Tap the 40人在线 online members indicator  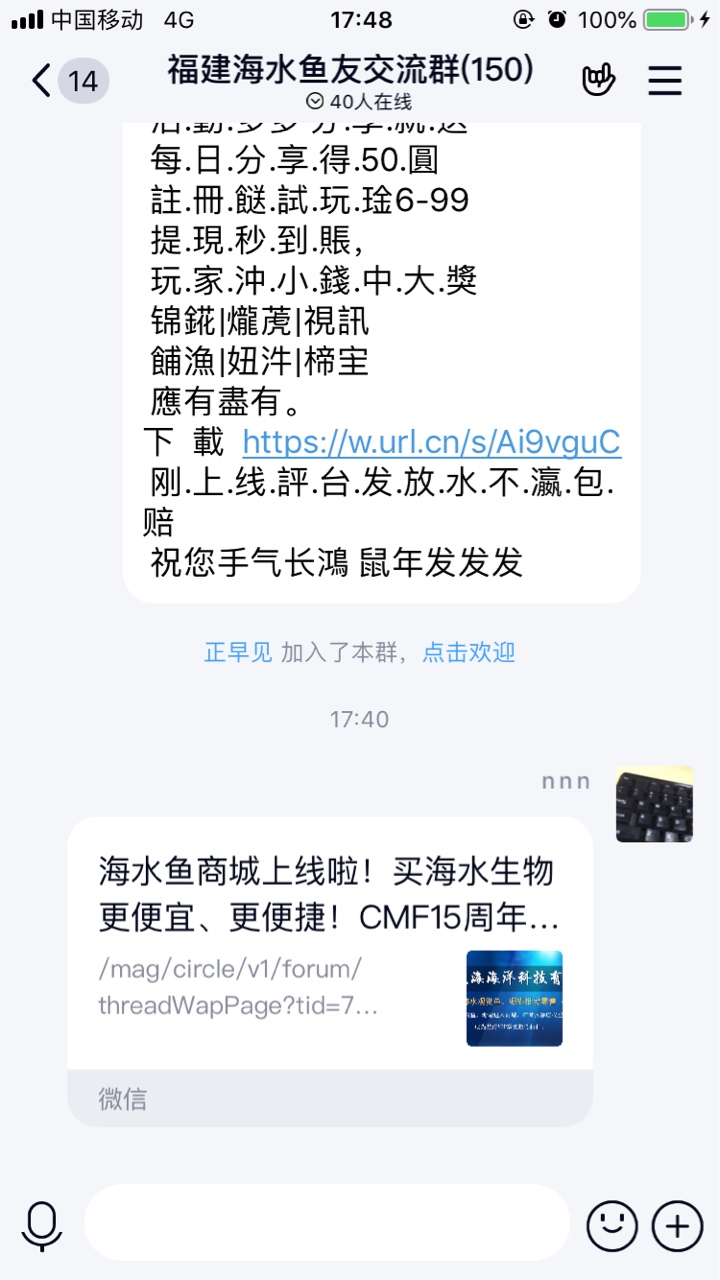point(359,102)
